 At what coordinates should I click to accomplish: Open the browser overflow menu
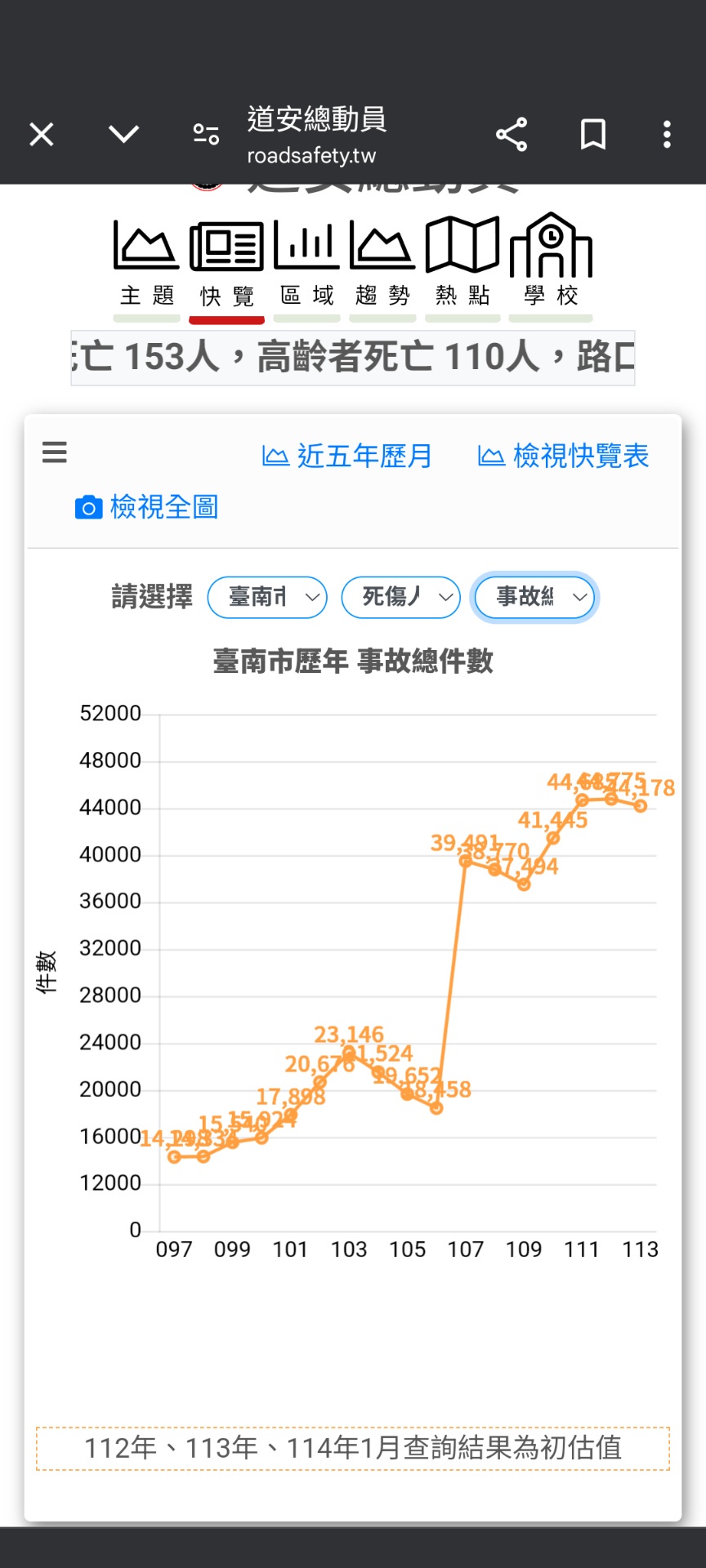point(667,134)
